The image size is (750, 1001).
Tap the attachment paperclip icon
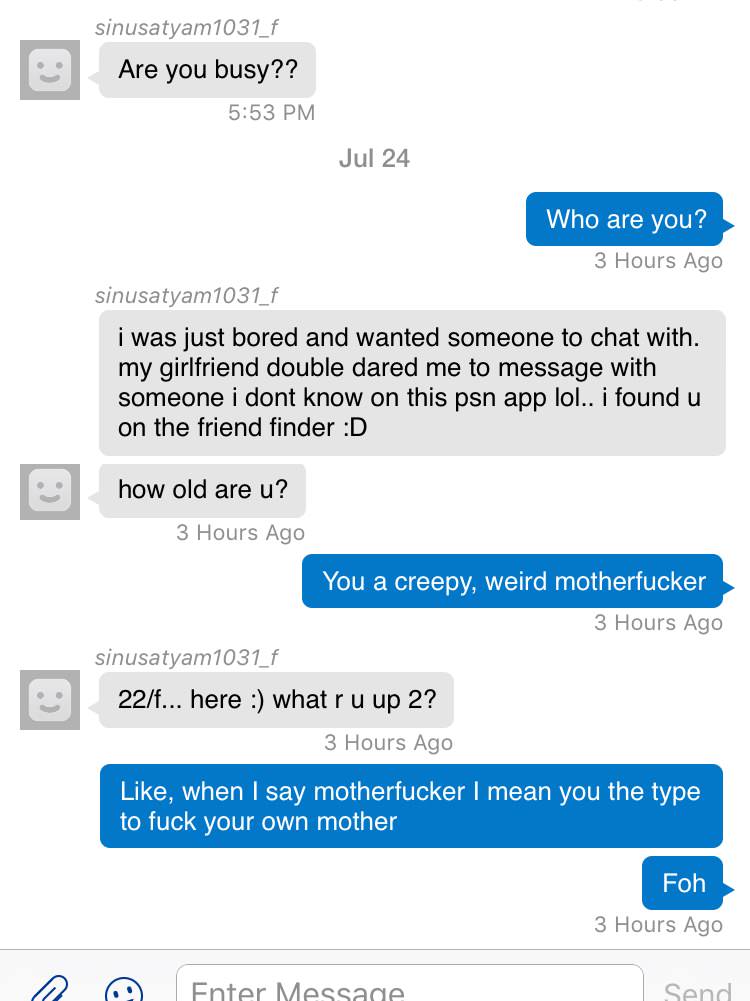click(48, 988)
